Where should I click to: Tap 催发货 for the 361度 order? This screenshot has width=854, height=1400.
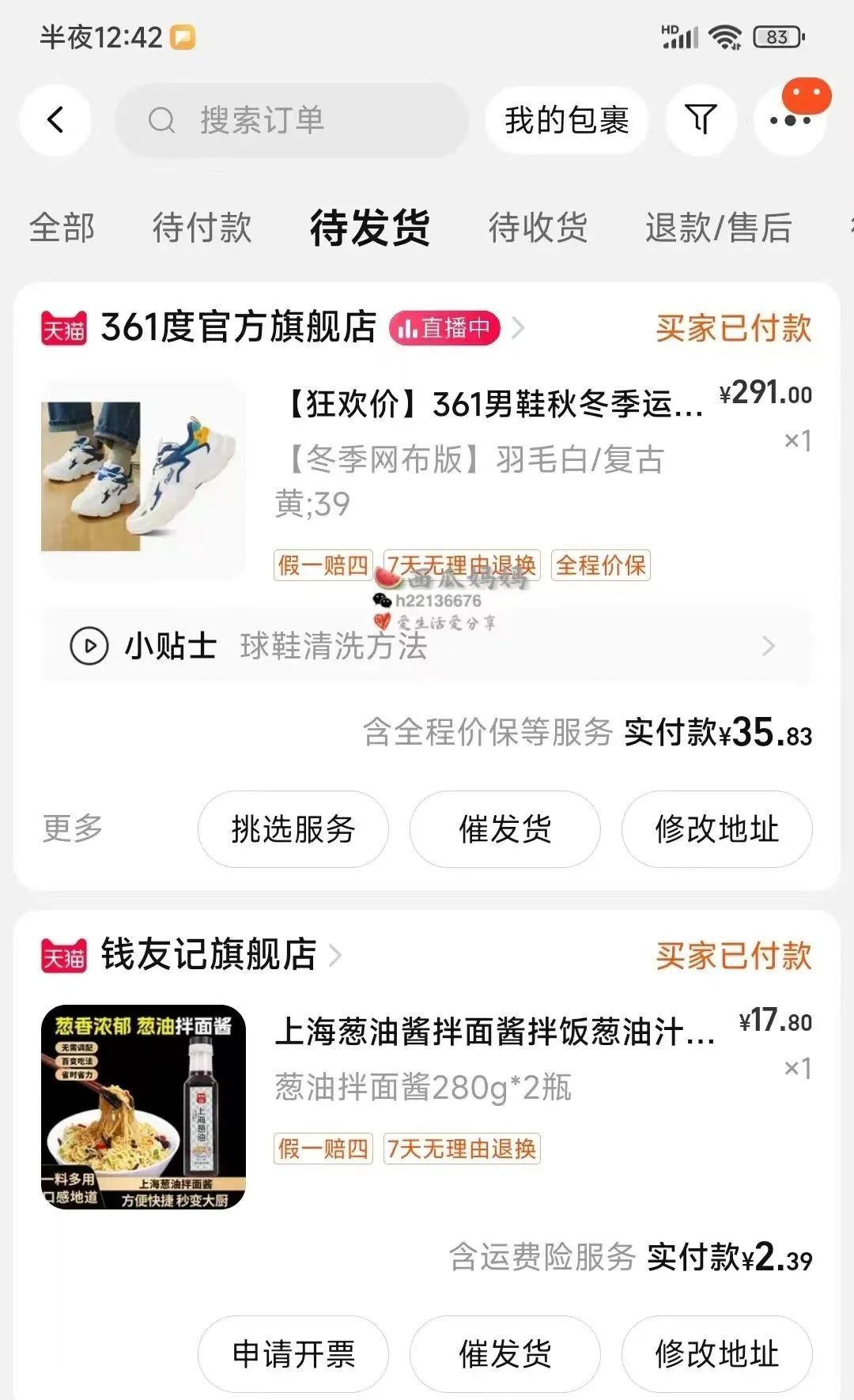click(x=504, y=829)
